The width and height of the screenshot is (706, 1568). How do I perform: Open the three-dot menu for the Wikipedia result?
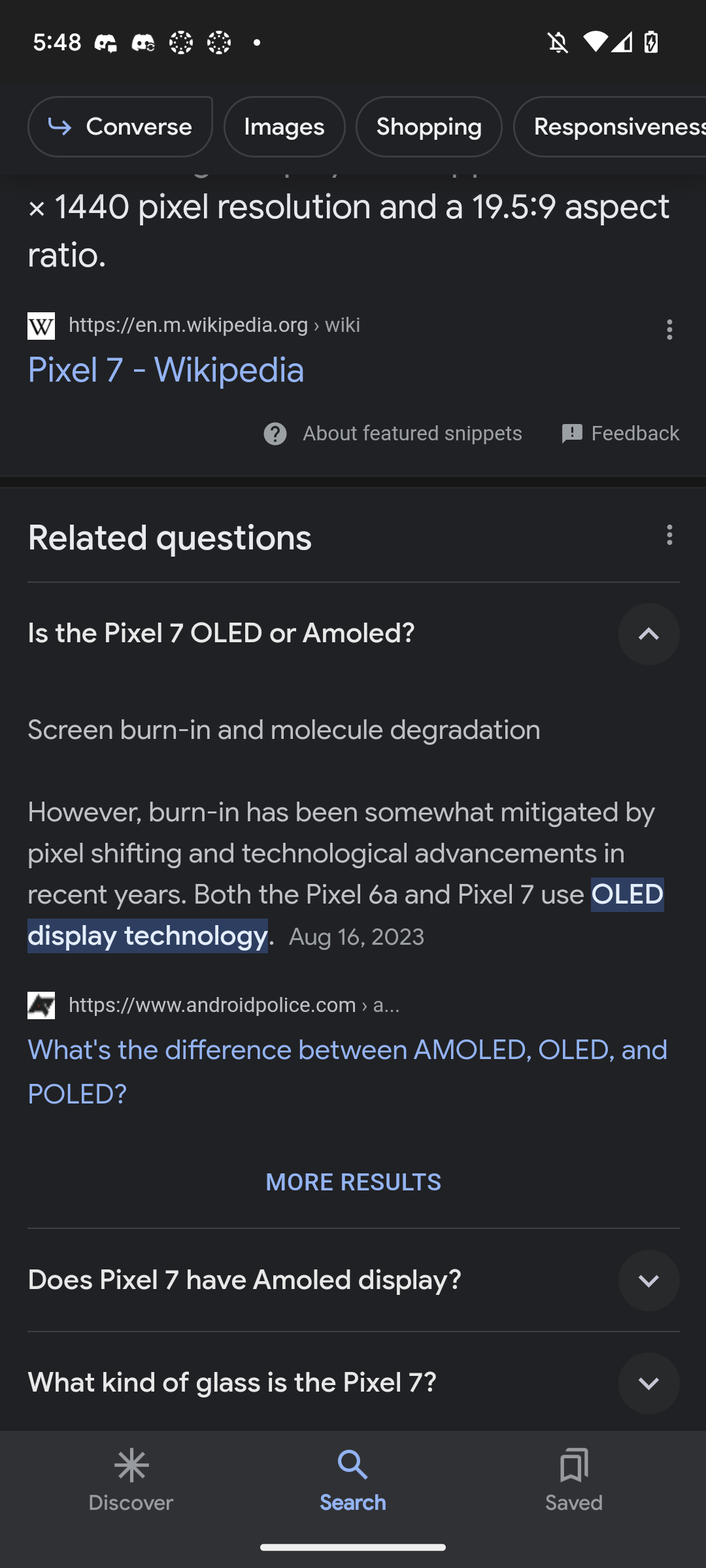click(x=669, y=331)
